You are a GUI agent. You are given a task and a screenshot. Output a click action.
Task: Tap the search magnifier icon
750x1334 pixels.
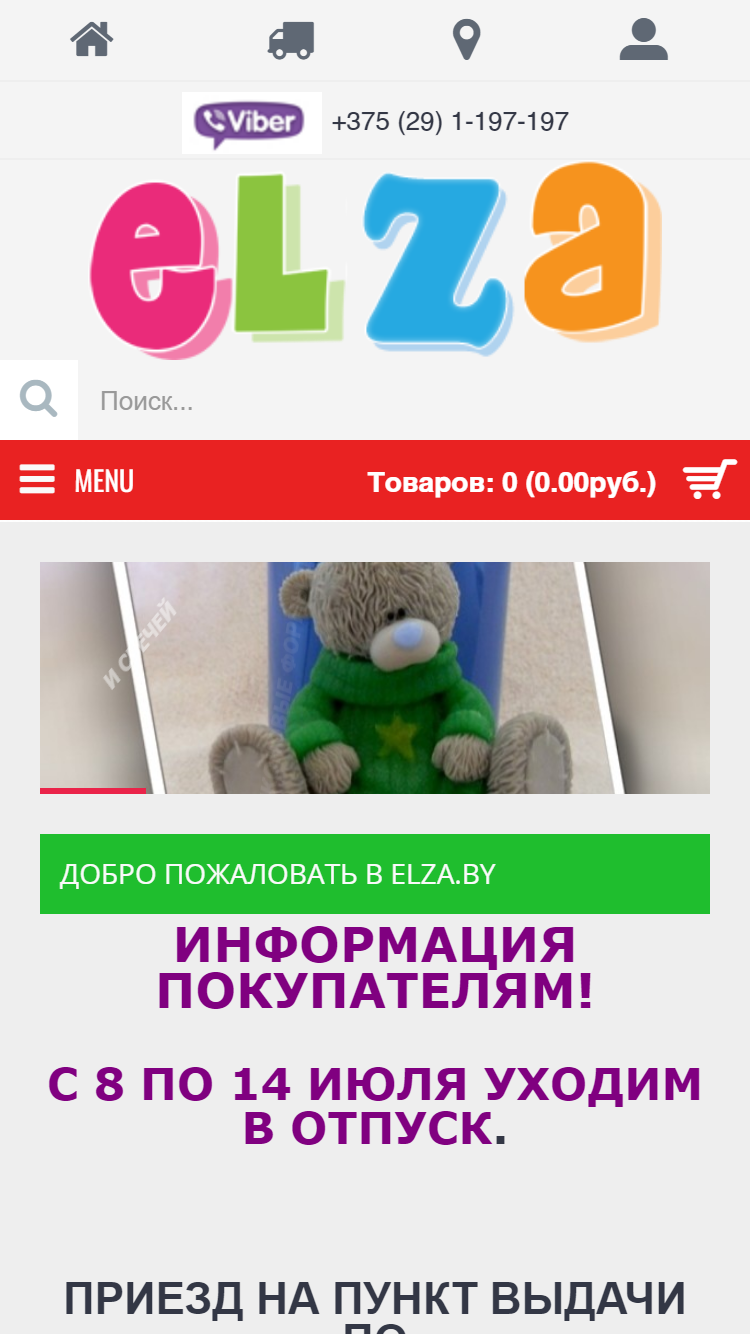pos(39,400)
